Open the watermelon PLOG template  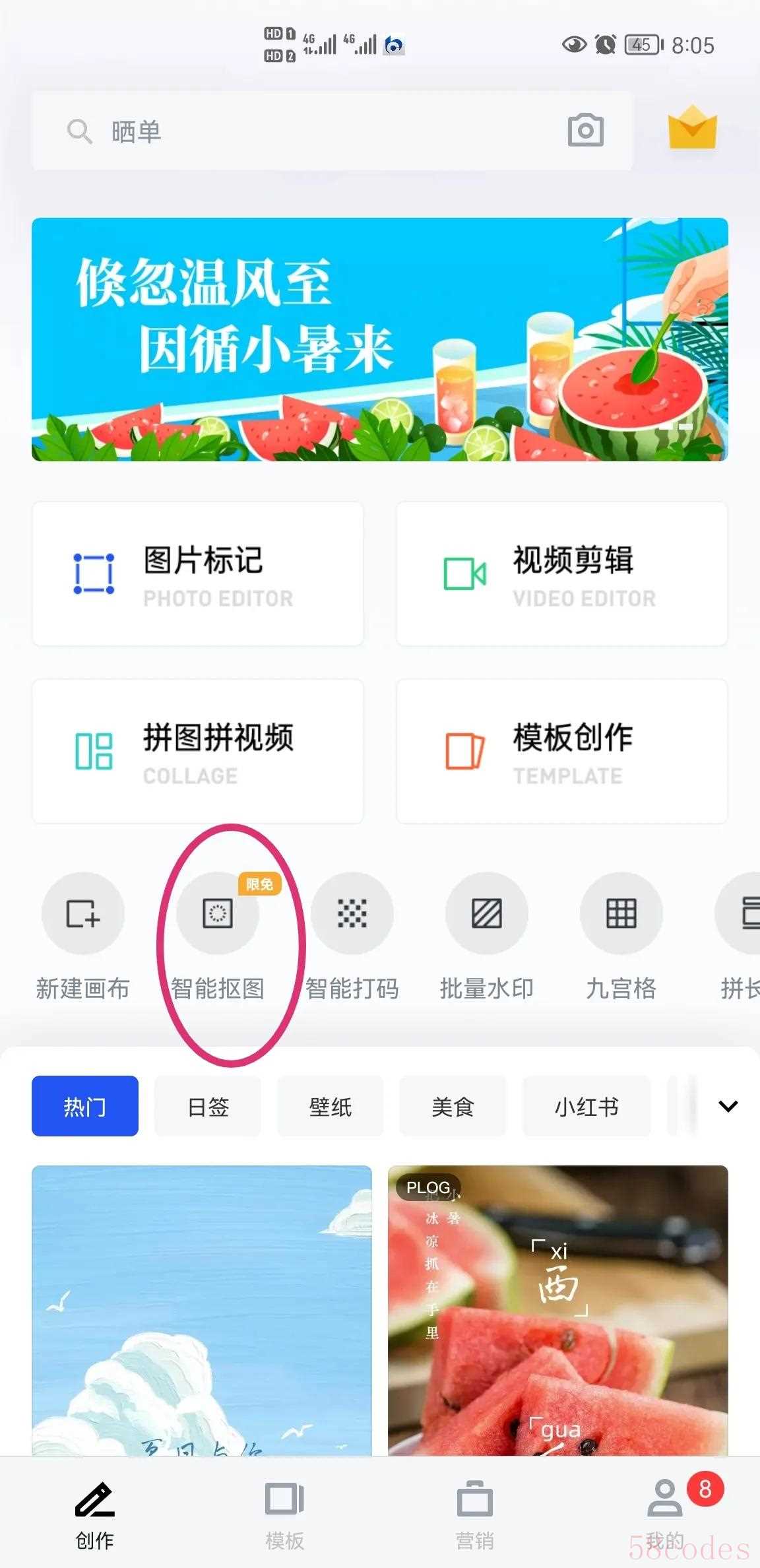point(557,1310)
